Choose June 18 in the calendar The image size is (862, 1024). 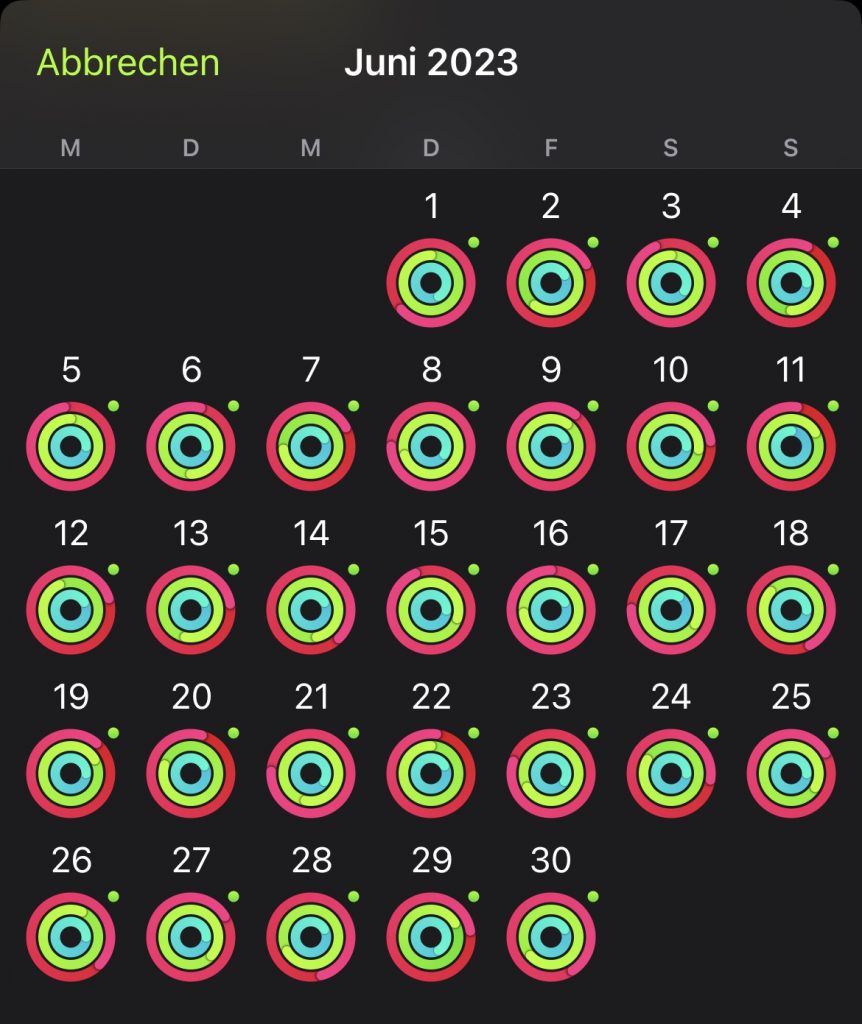(x=791, y=610)
